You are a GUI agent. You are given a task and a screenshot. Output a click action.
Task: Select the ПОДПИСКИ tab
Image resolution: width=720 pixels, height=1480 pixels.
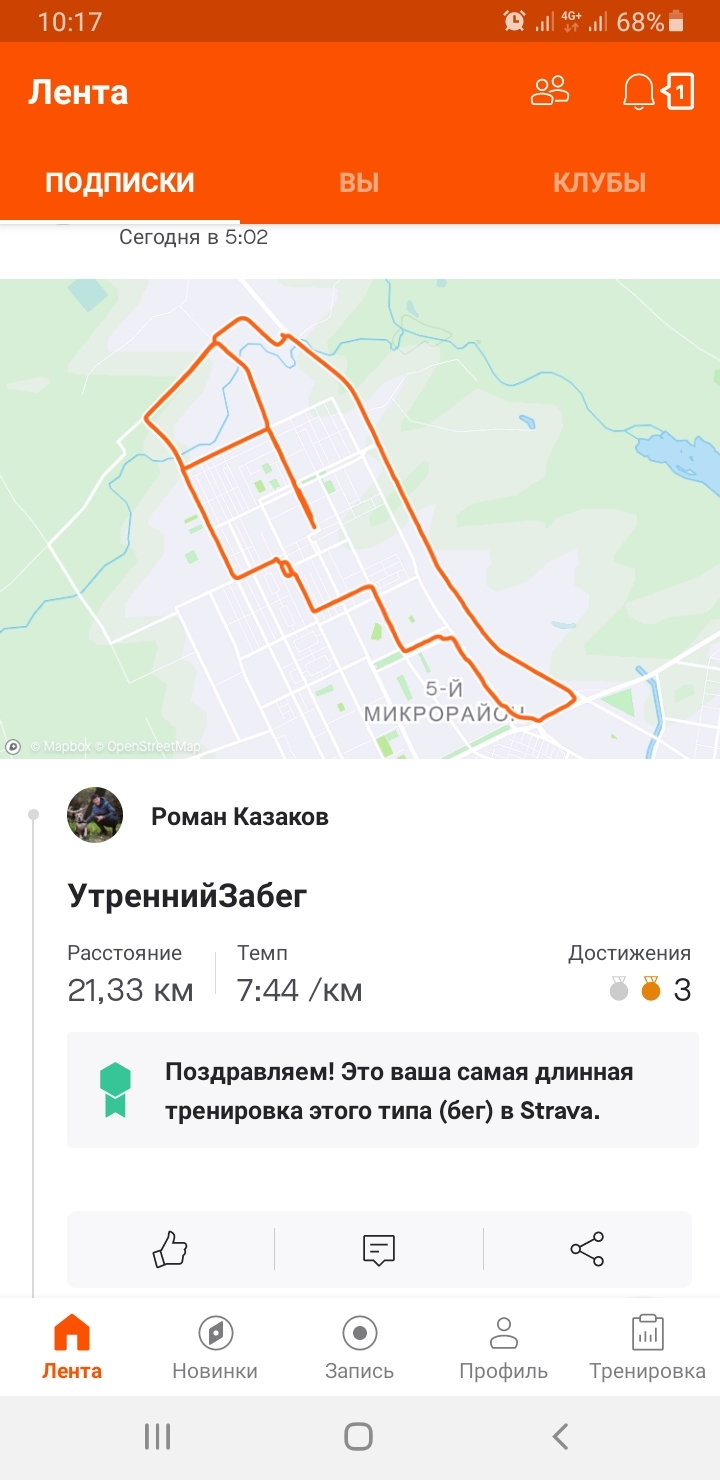pos(120,183)
